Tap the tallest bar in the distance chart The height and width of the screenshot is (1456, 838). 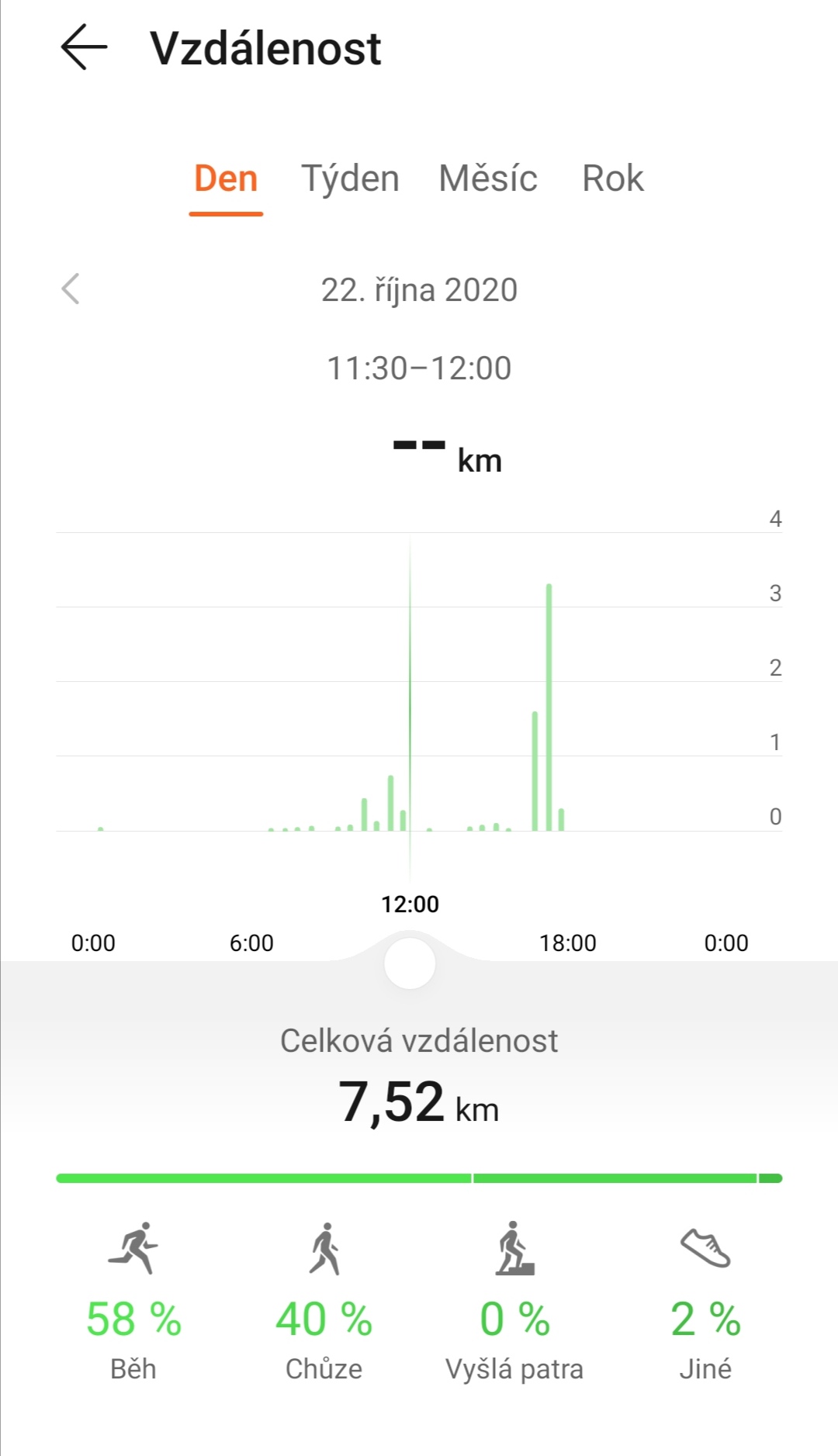(x=549, y=707)
